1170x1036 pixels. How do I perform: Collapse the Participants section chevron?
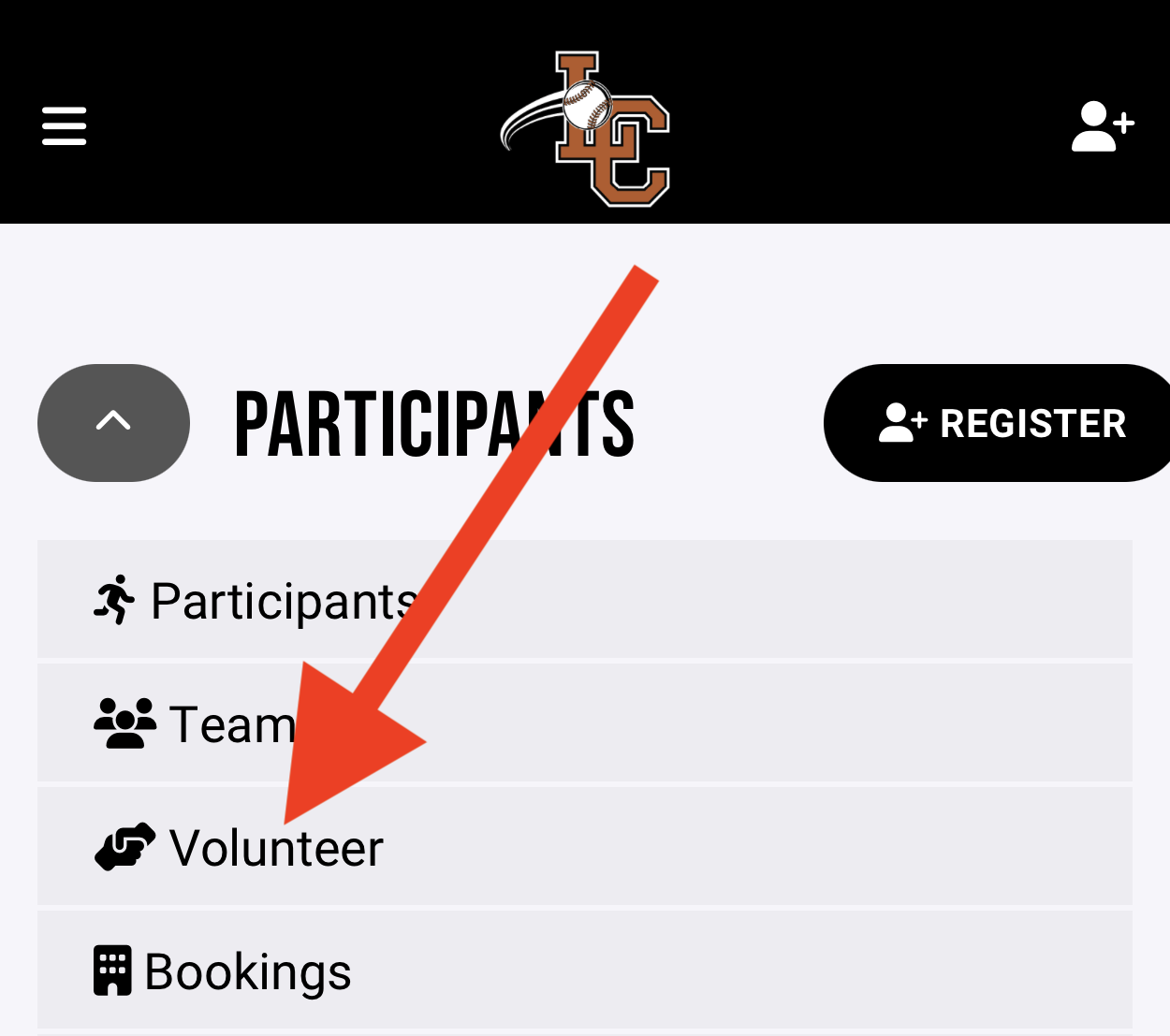[113, 423]
